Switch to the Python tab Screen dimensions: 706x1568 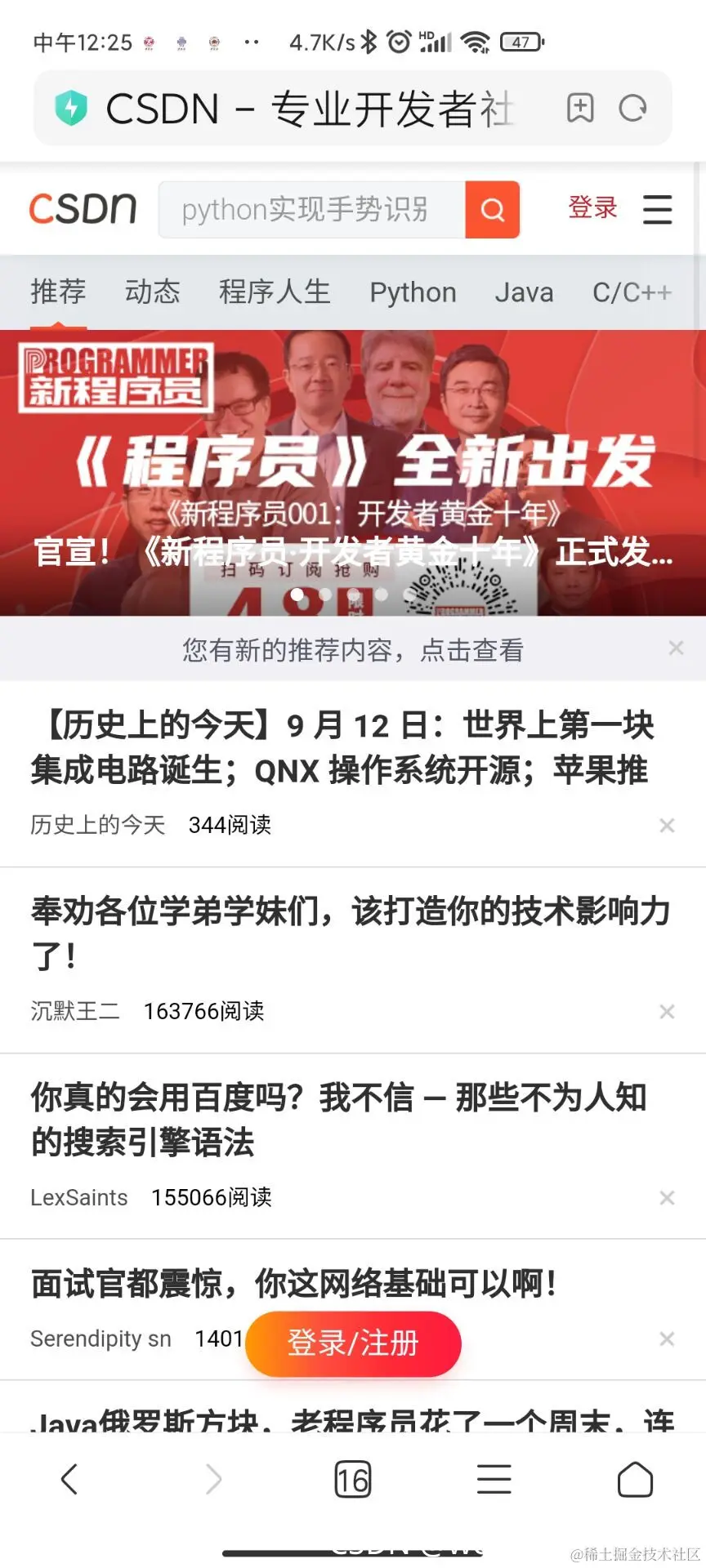413,292
